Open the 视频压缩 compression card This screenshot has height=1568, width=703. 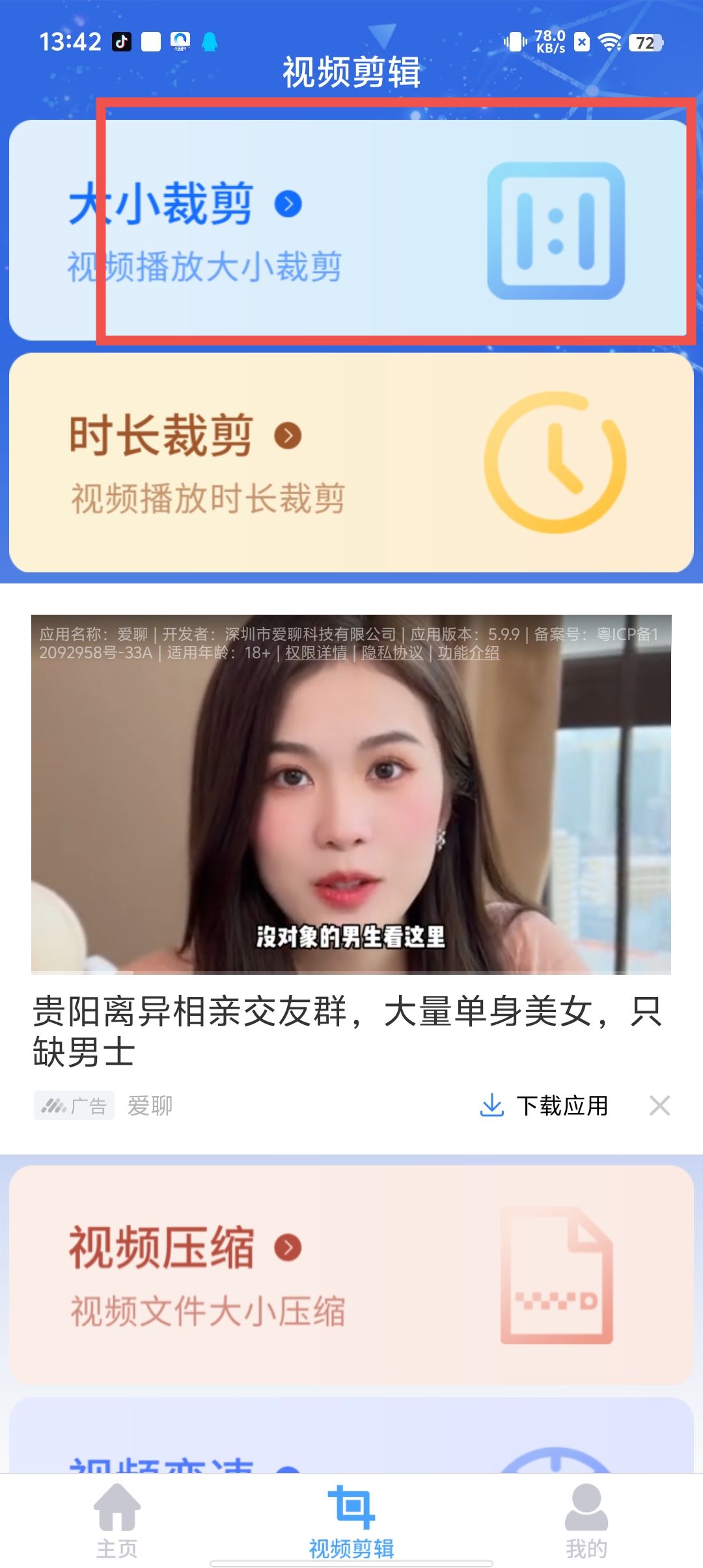tap(351, 1274)
